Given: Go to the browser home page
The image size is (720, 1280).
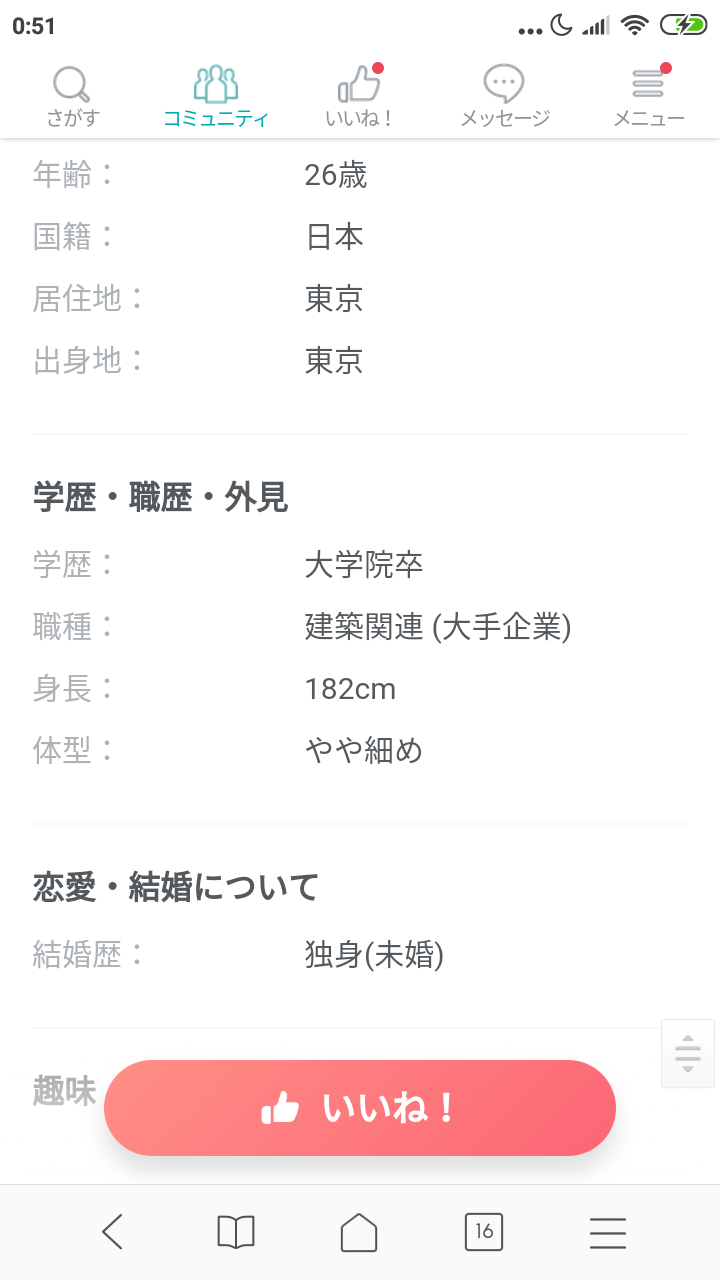Looking at the screenshot, I should point(360,1232).
